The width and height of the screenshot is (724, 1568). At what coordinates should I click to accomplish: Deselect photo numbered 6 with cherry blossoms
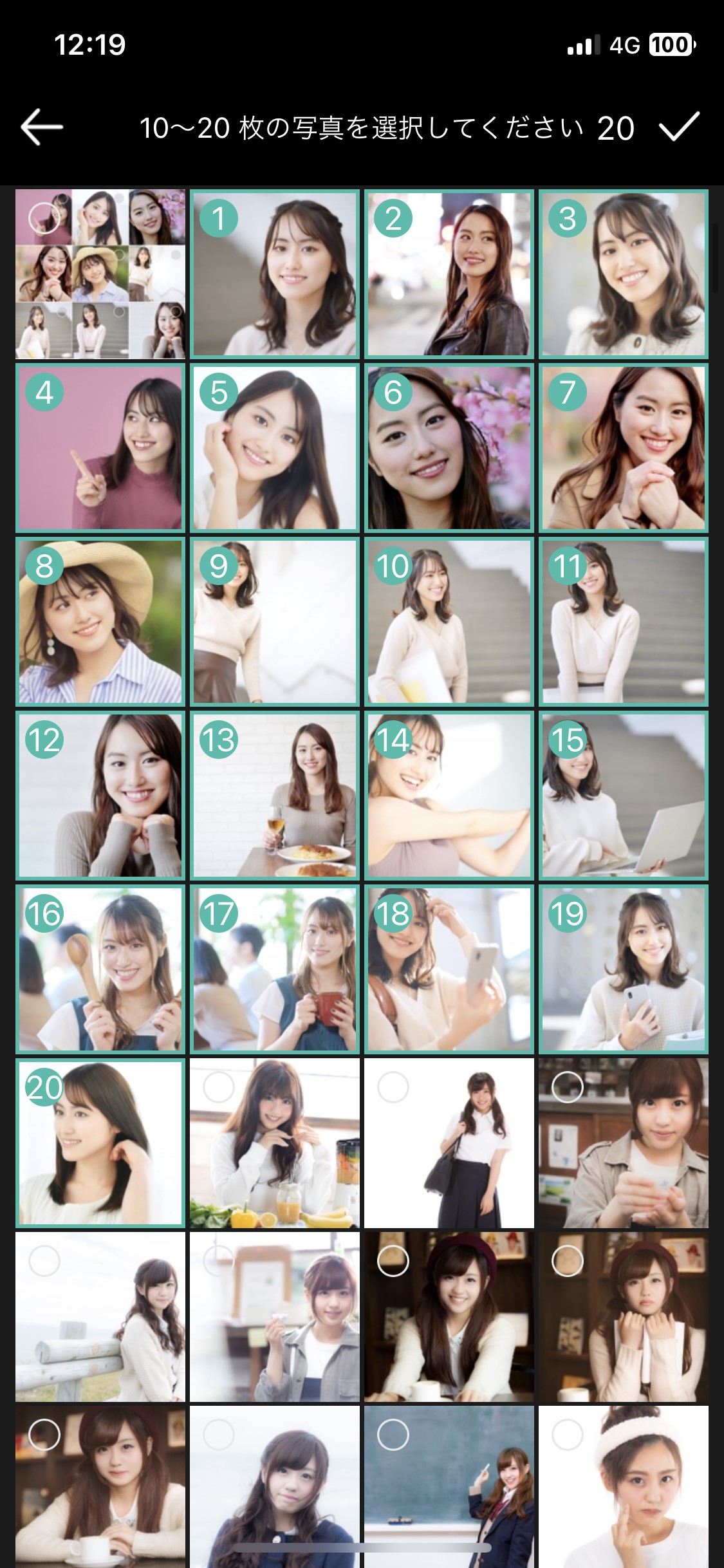449,447
